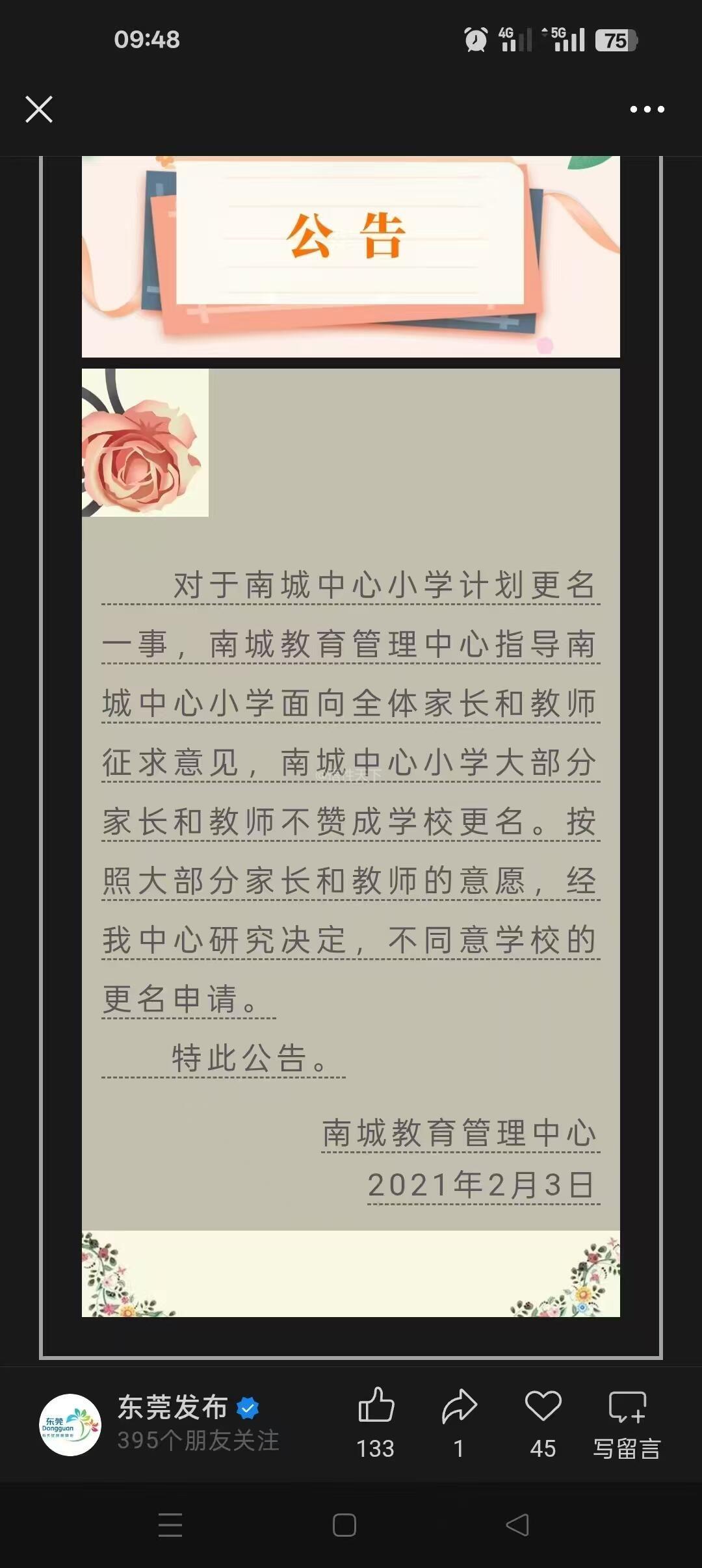
Task: Return to the system home screen
Action: [x=344, y=1524]
